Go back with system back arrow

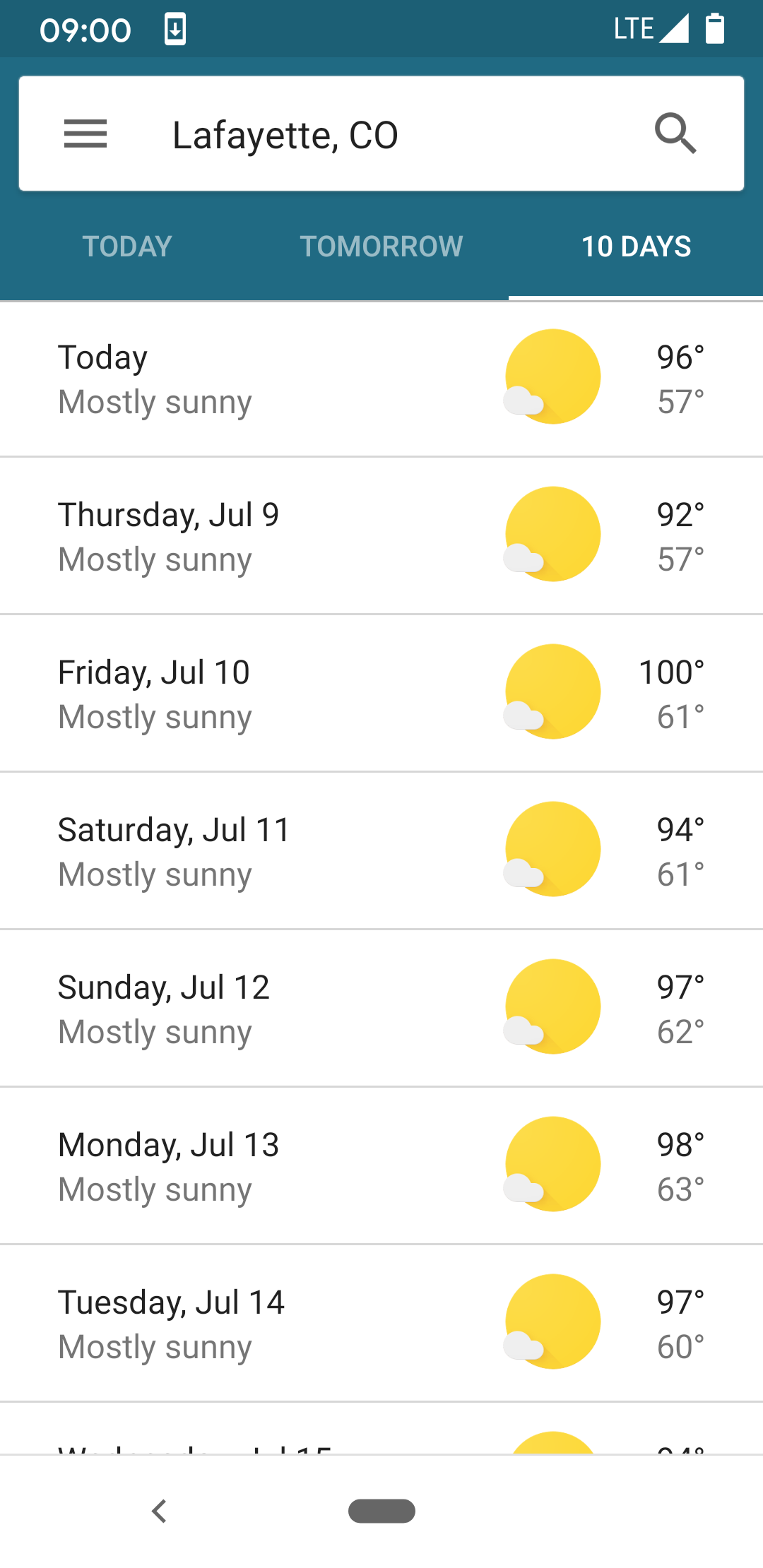tap(160, 1511)
